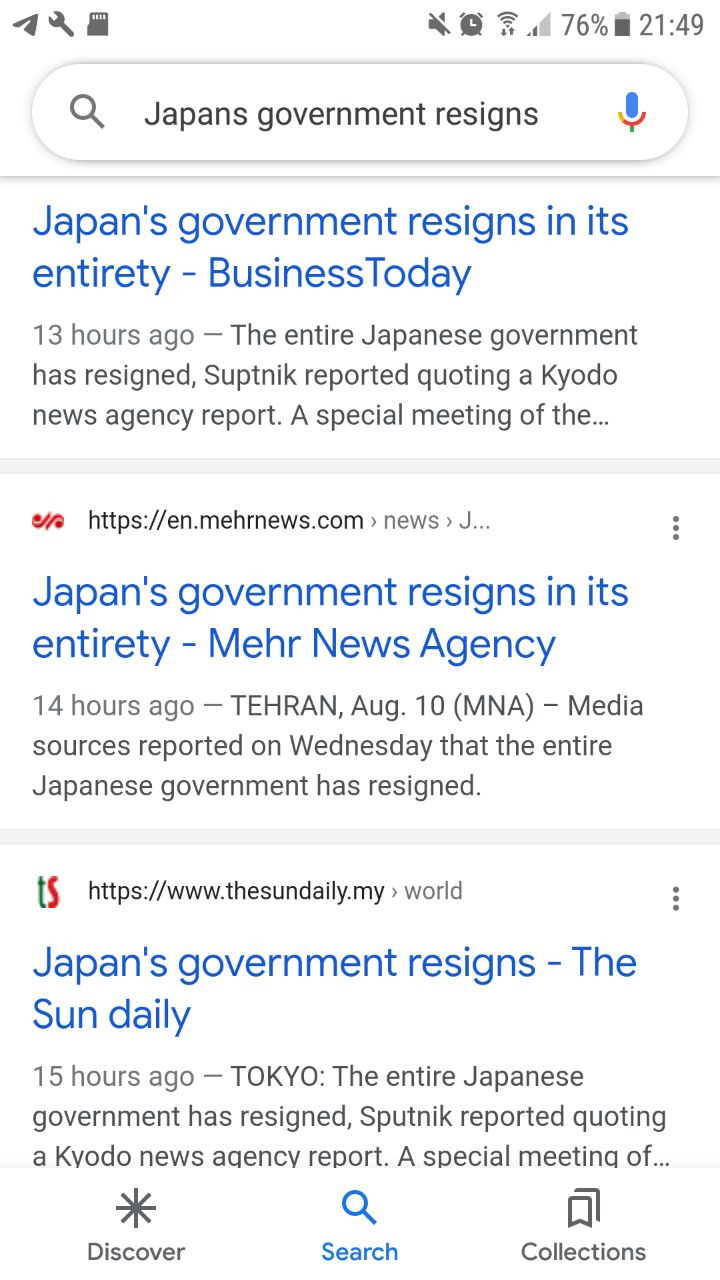This screenshot has height=1280, width=720.
Task: Switch to the Discover tab
Action: tap(136, 1227)
